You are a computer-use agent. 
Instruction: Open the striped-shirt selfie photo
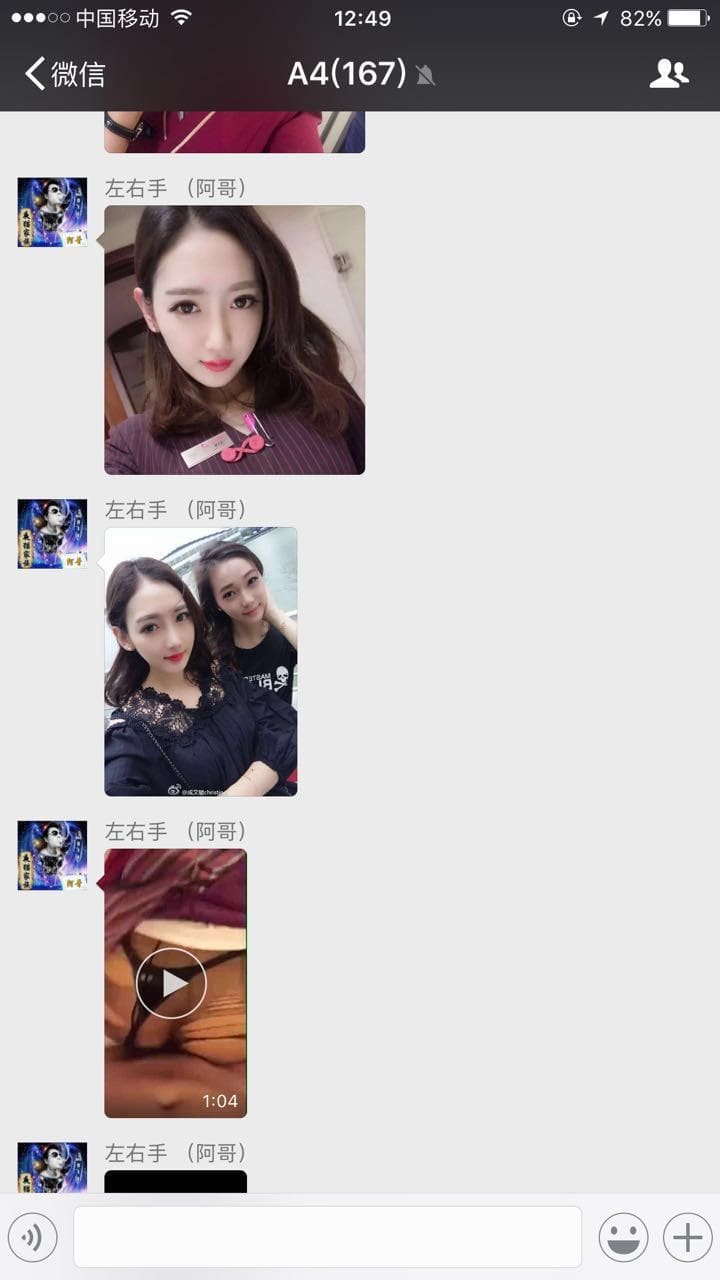(x=234, y=340)
